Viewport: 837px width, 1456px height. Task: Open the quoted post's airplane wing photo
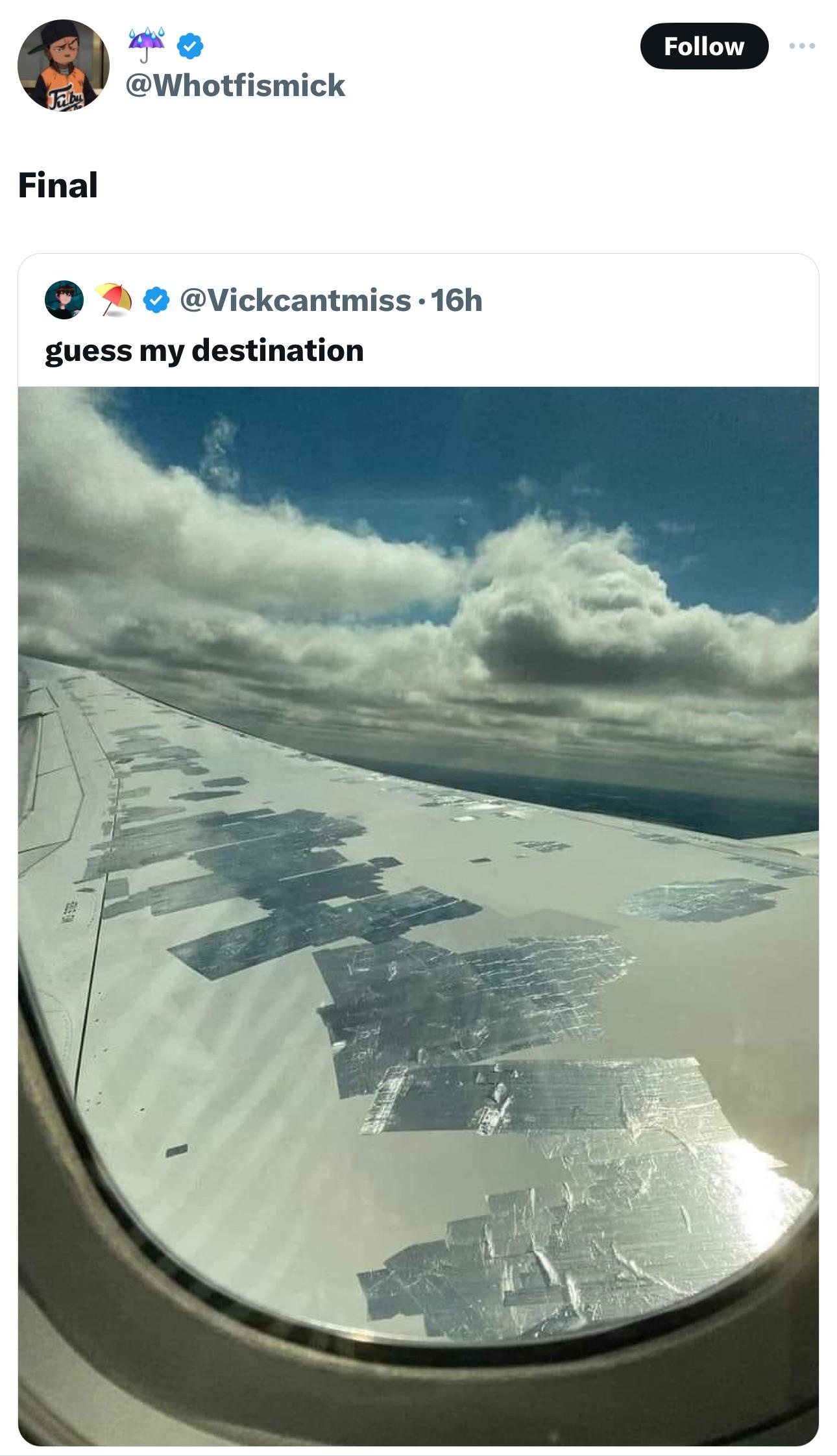[x=418, y=916]
